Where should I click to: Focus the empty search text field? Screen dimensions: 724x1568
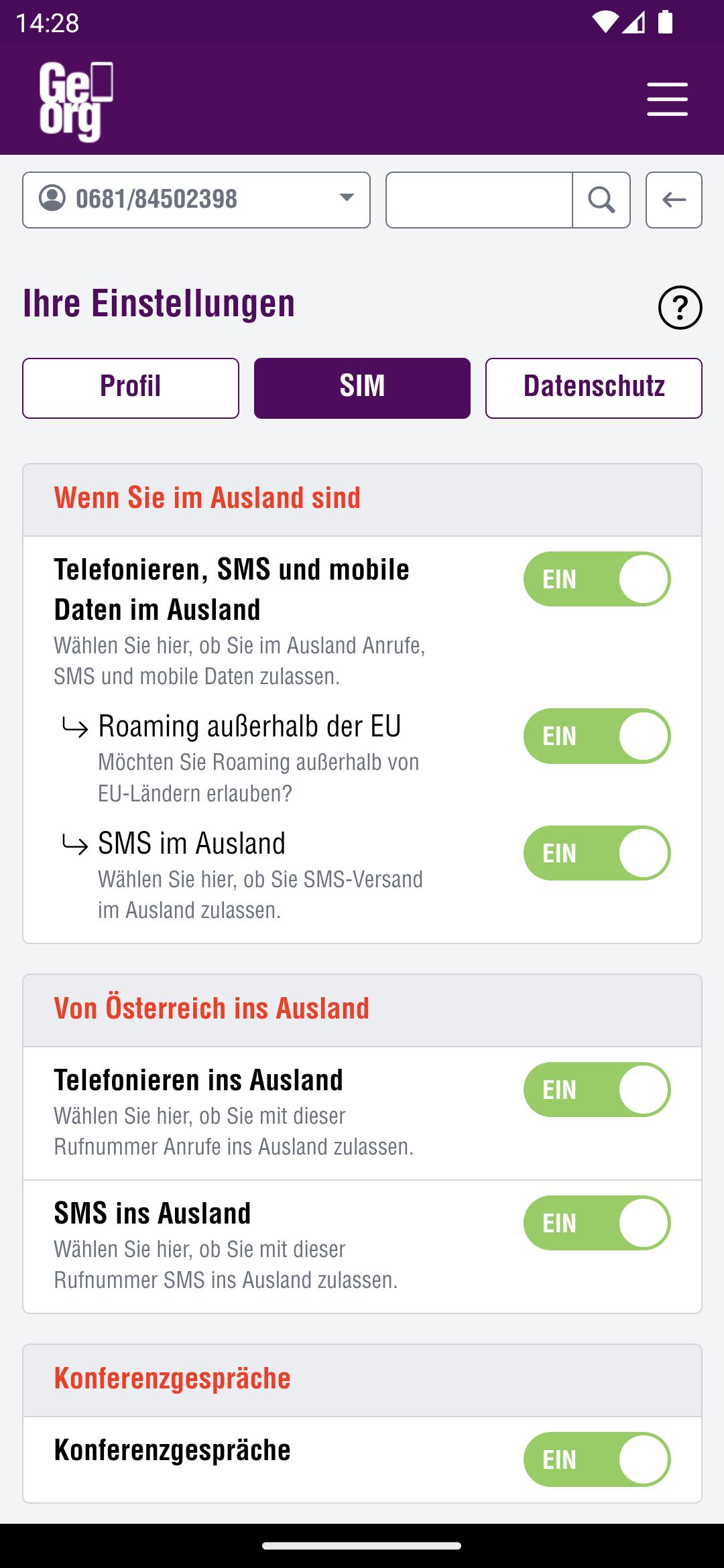click(x=479, y=200)
